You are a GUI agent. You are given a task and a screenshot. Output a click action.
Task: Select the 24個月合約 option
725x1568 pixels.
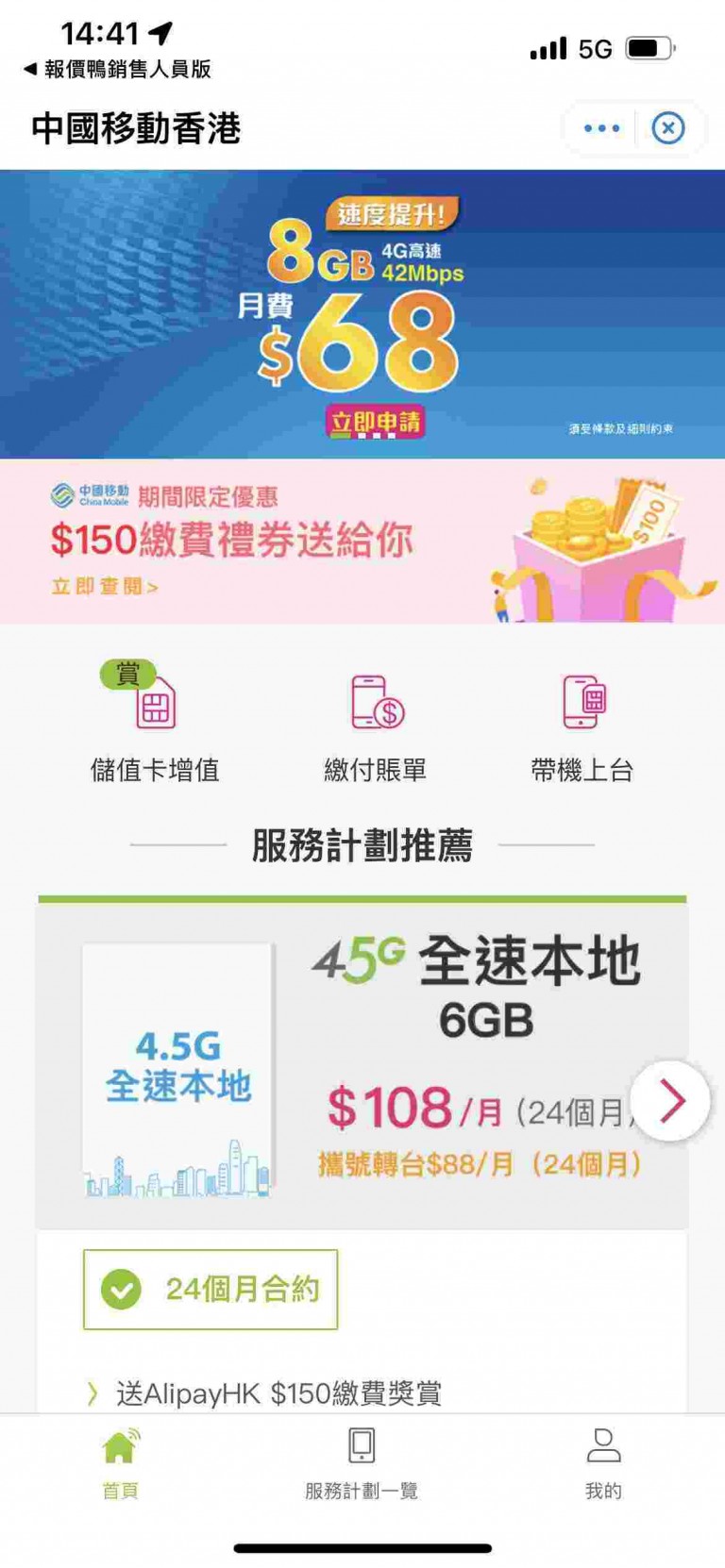click(211, 1290)
